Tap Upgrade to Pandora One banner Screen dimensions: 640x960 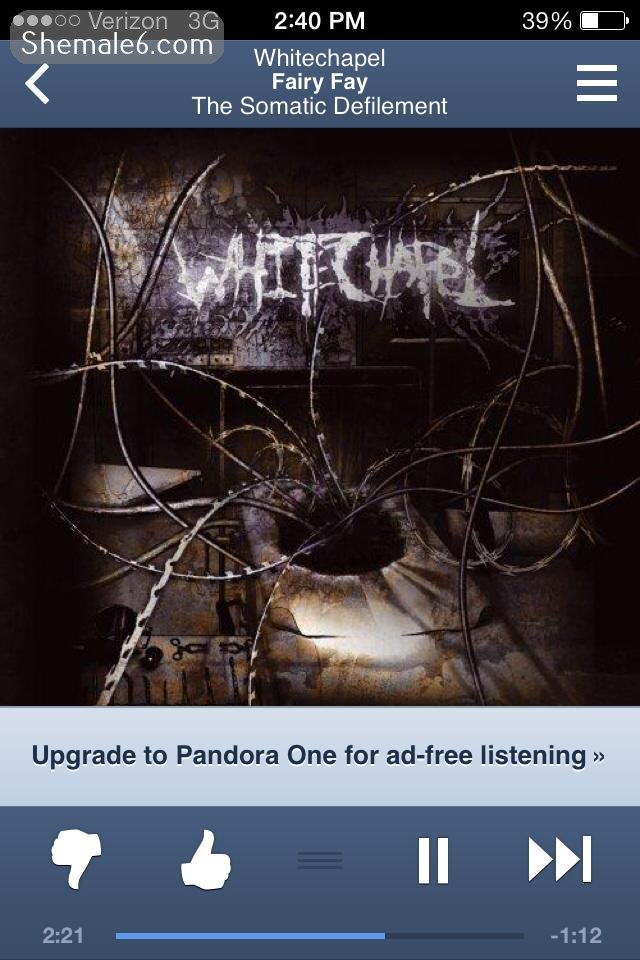319,756
